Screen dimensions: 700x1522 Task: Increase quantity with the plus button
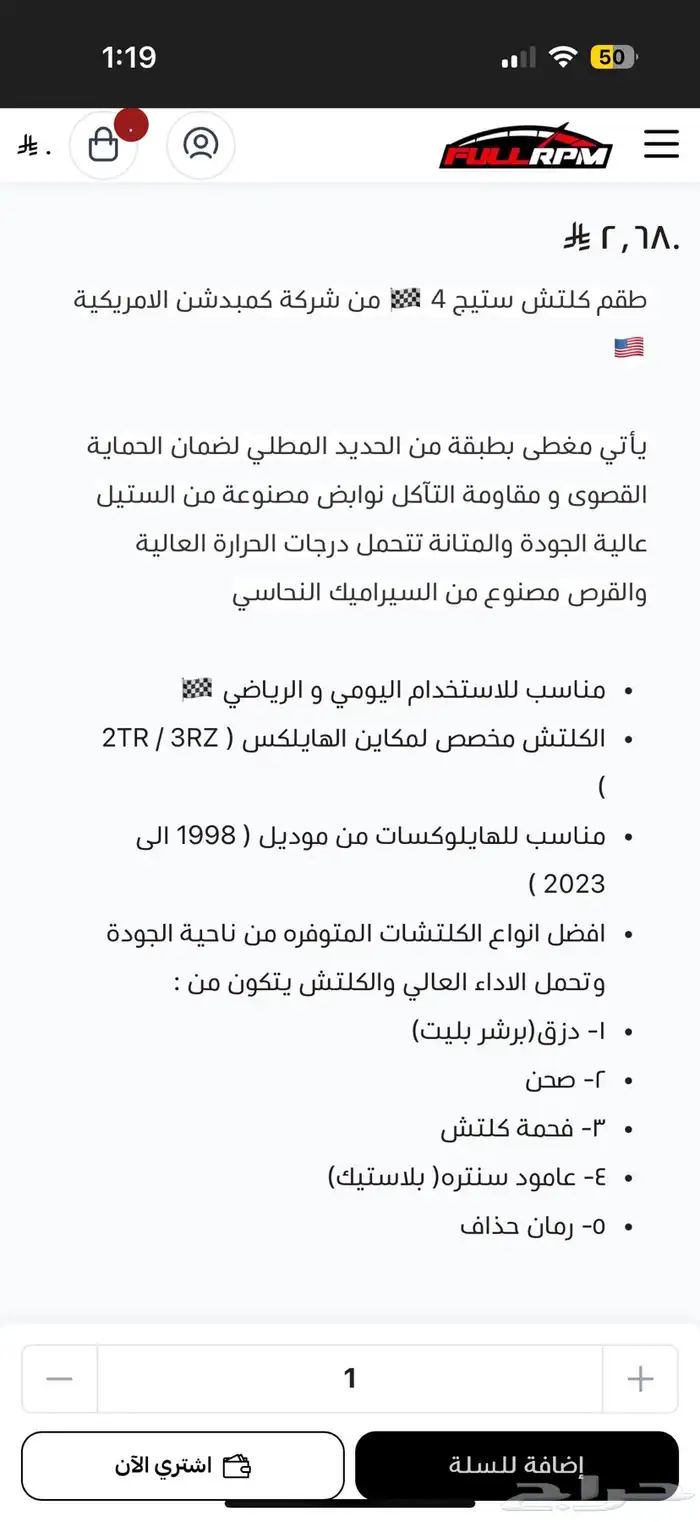640,1379
